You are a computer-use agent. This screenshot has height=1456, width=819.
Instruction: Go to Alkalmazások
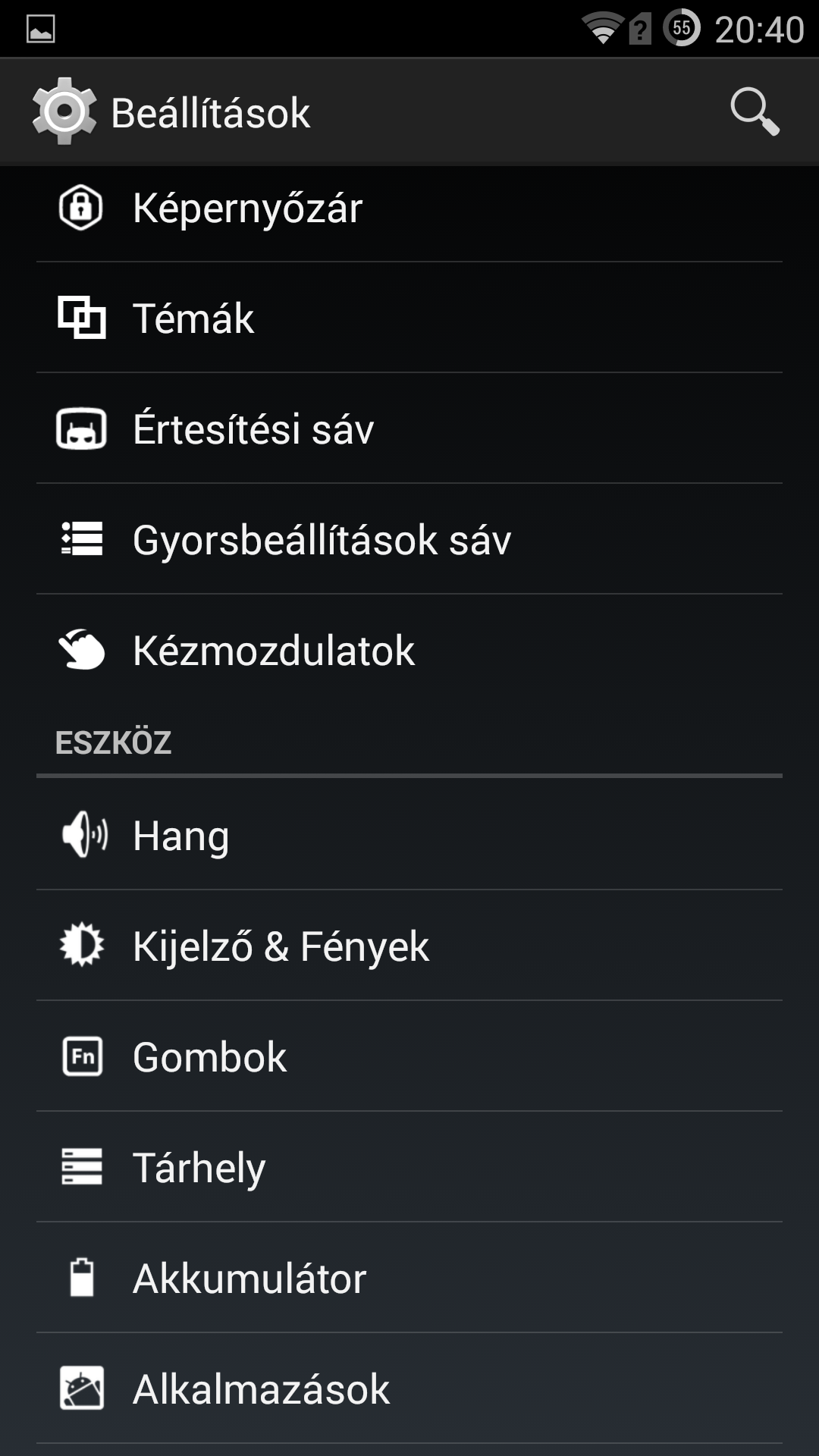pos(409,1389)
